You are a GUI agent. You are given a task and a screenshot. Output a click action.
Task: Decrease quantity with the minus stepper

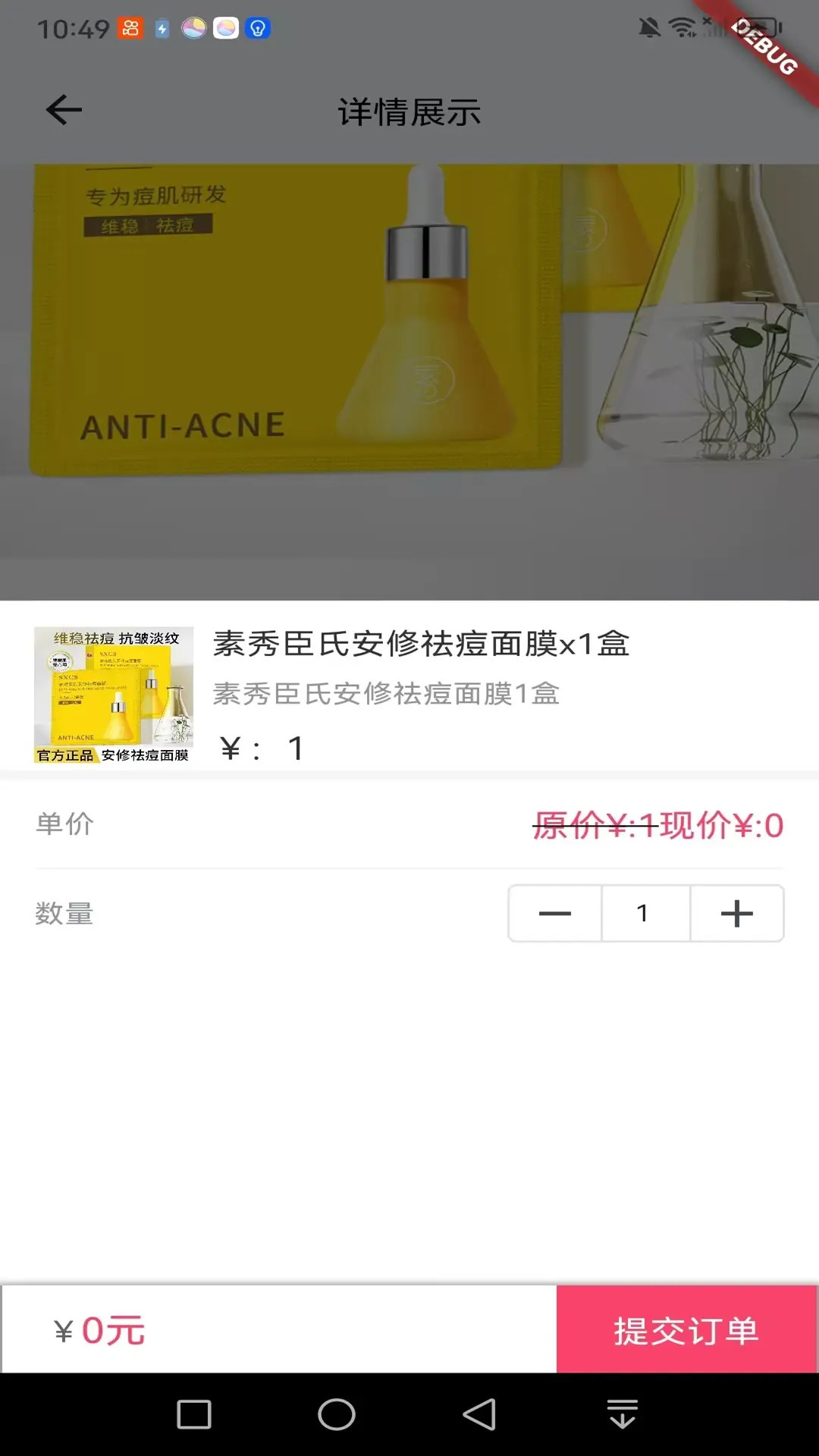(x=555, y=914)
